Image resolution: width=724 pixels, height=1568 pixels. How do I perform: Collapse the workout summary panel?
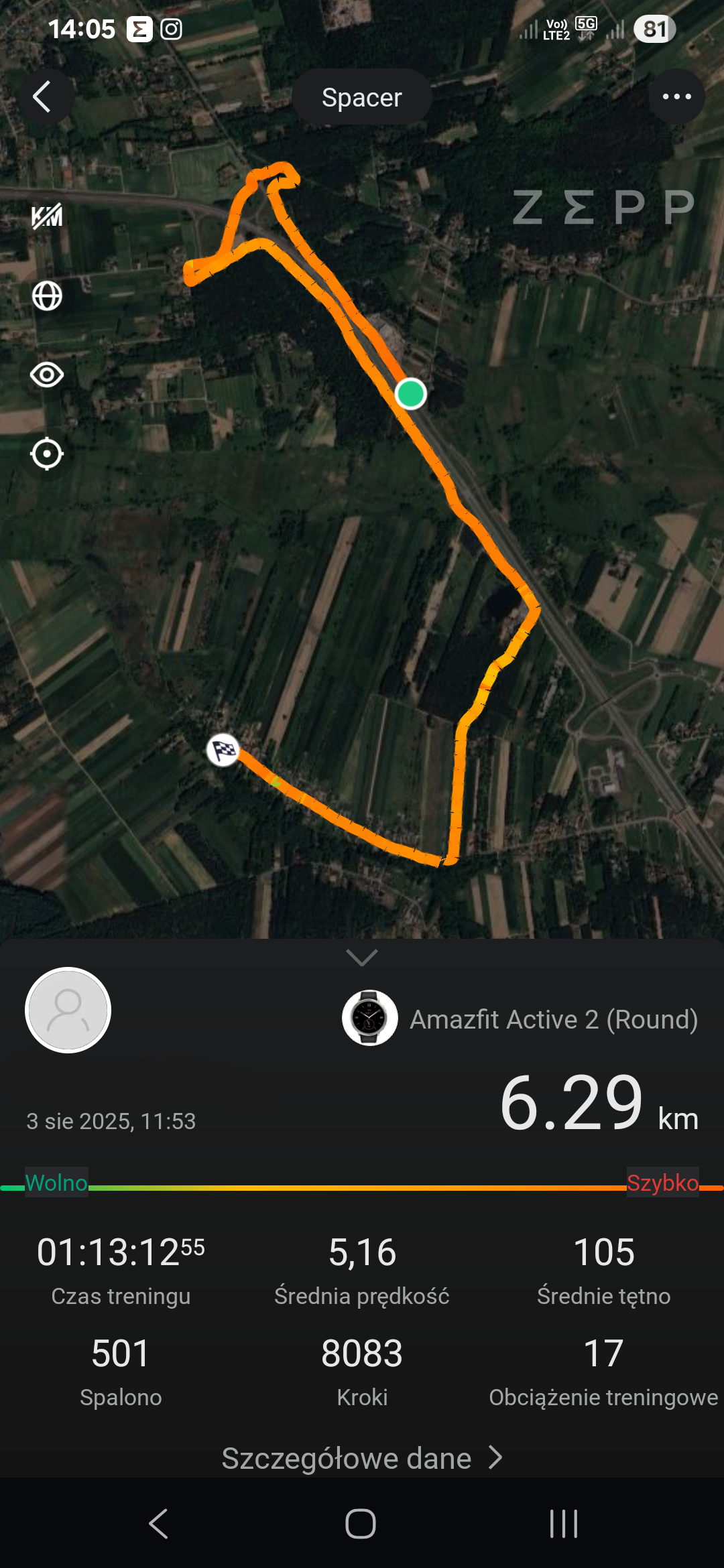[362, 957]
